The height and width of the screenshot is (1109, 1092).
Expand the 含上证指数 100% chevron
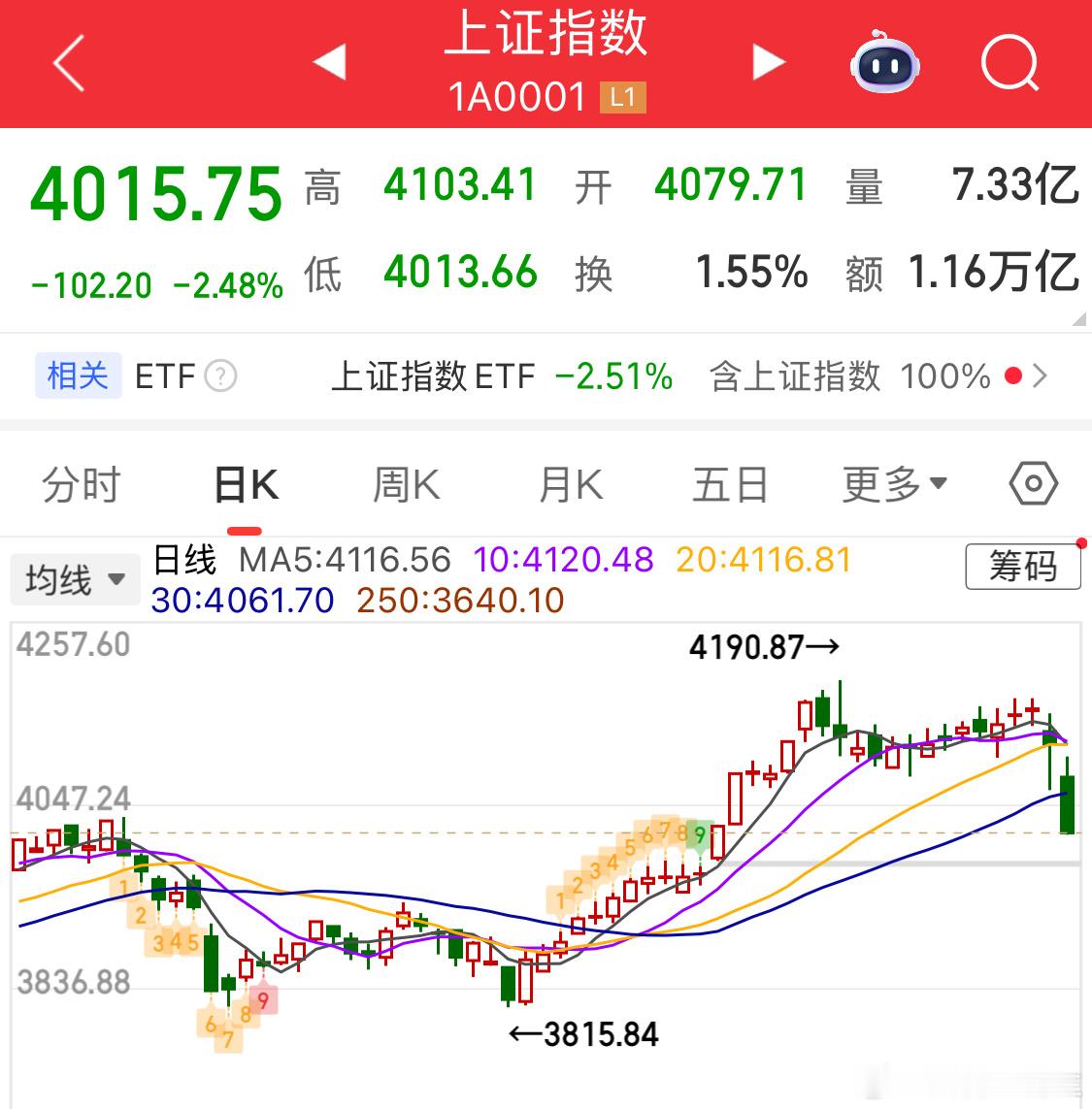tap(1042, 376)
